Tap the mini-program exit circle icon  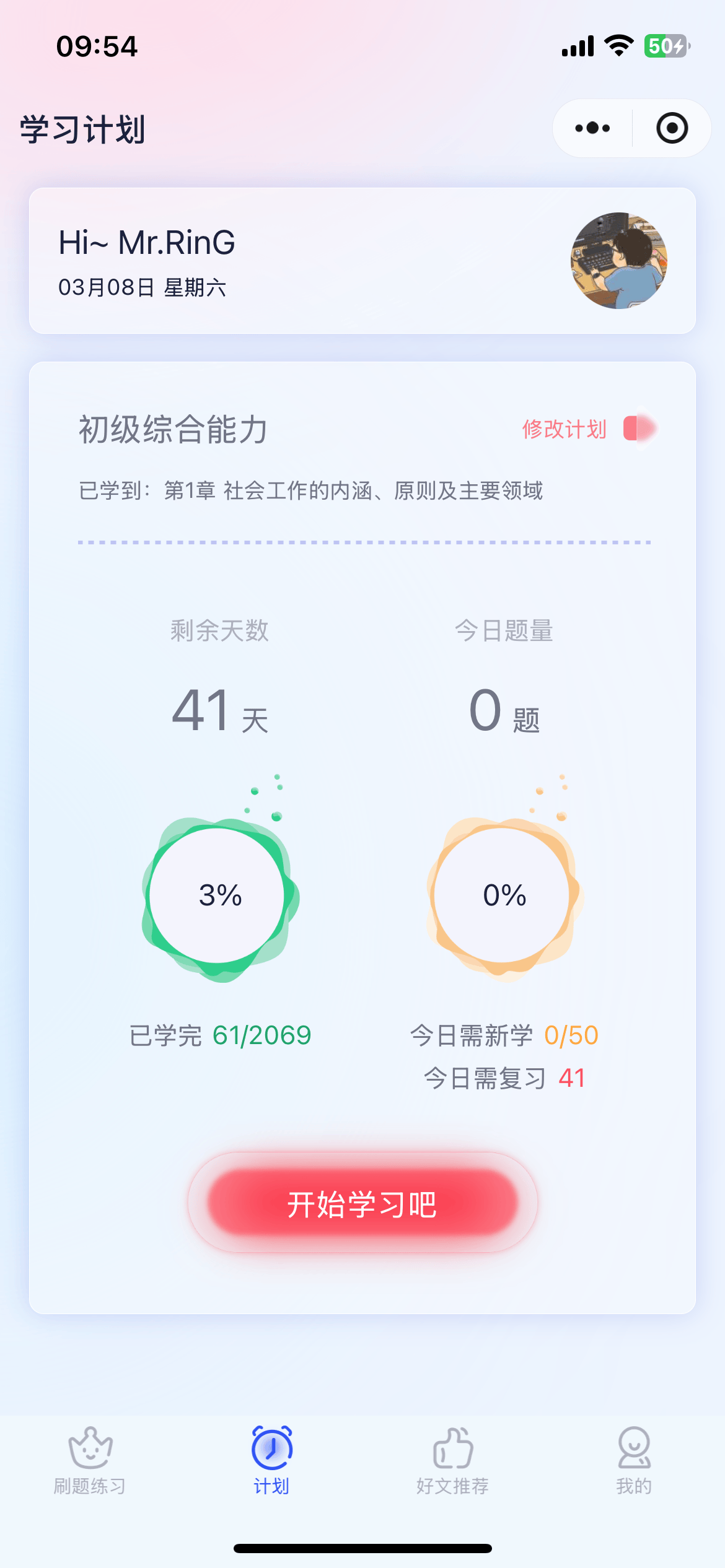point(671,128)
